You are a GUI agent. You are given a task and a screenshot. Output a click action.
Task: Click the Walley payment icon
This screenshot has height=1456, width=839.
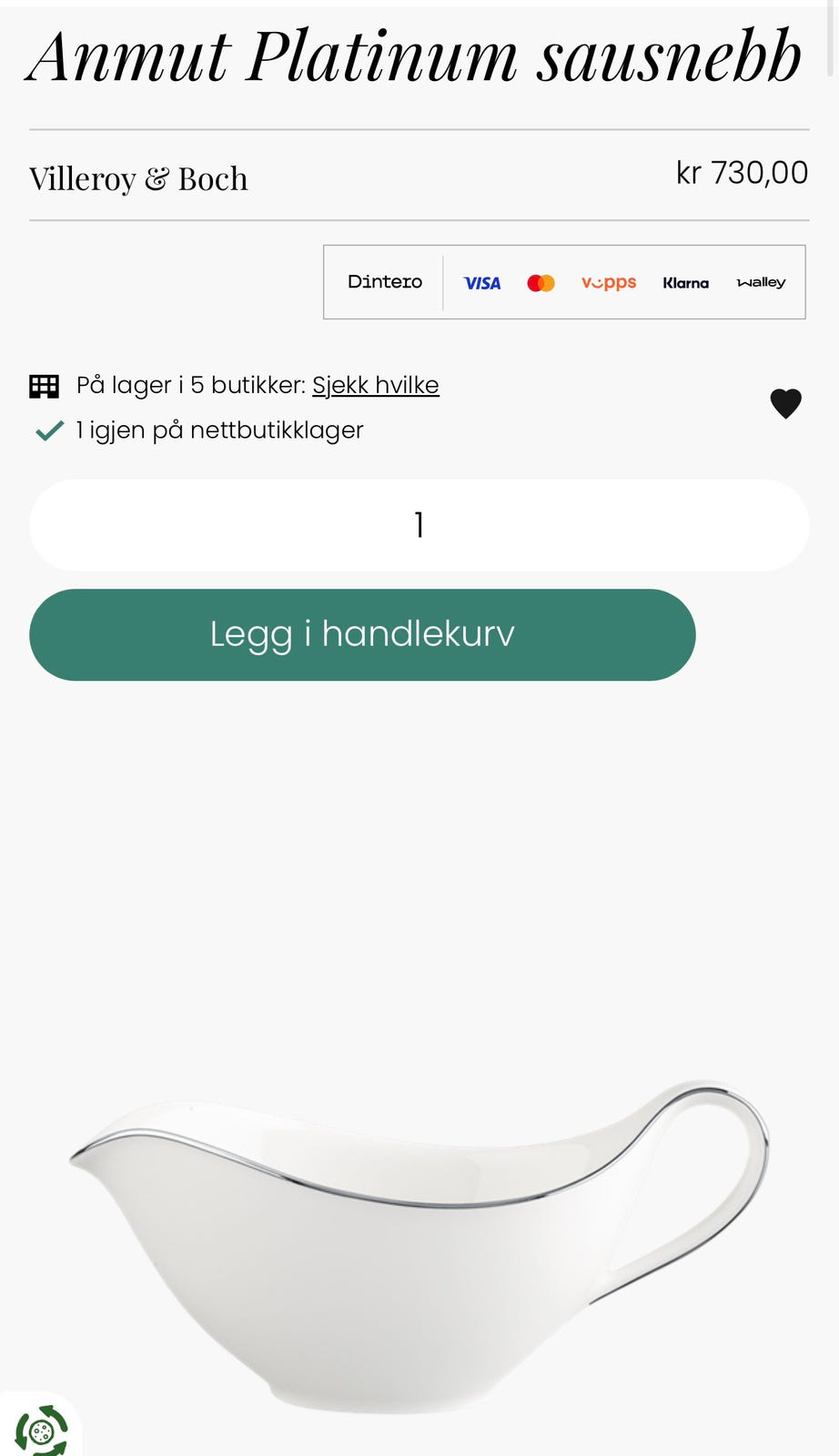[761, 283]
